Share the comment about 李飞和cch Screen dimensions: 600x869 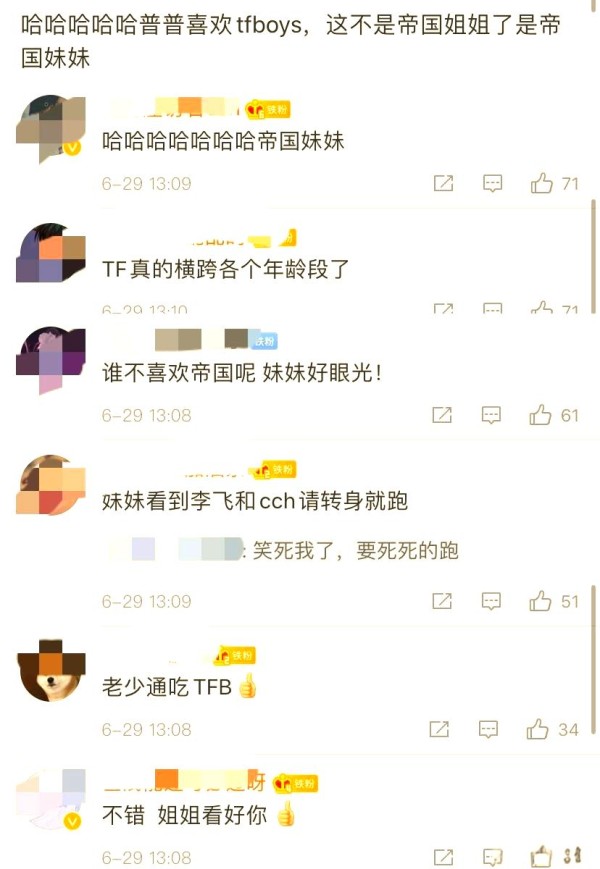coord(442,601)
